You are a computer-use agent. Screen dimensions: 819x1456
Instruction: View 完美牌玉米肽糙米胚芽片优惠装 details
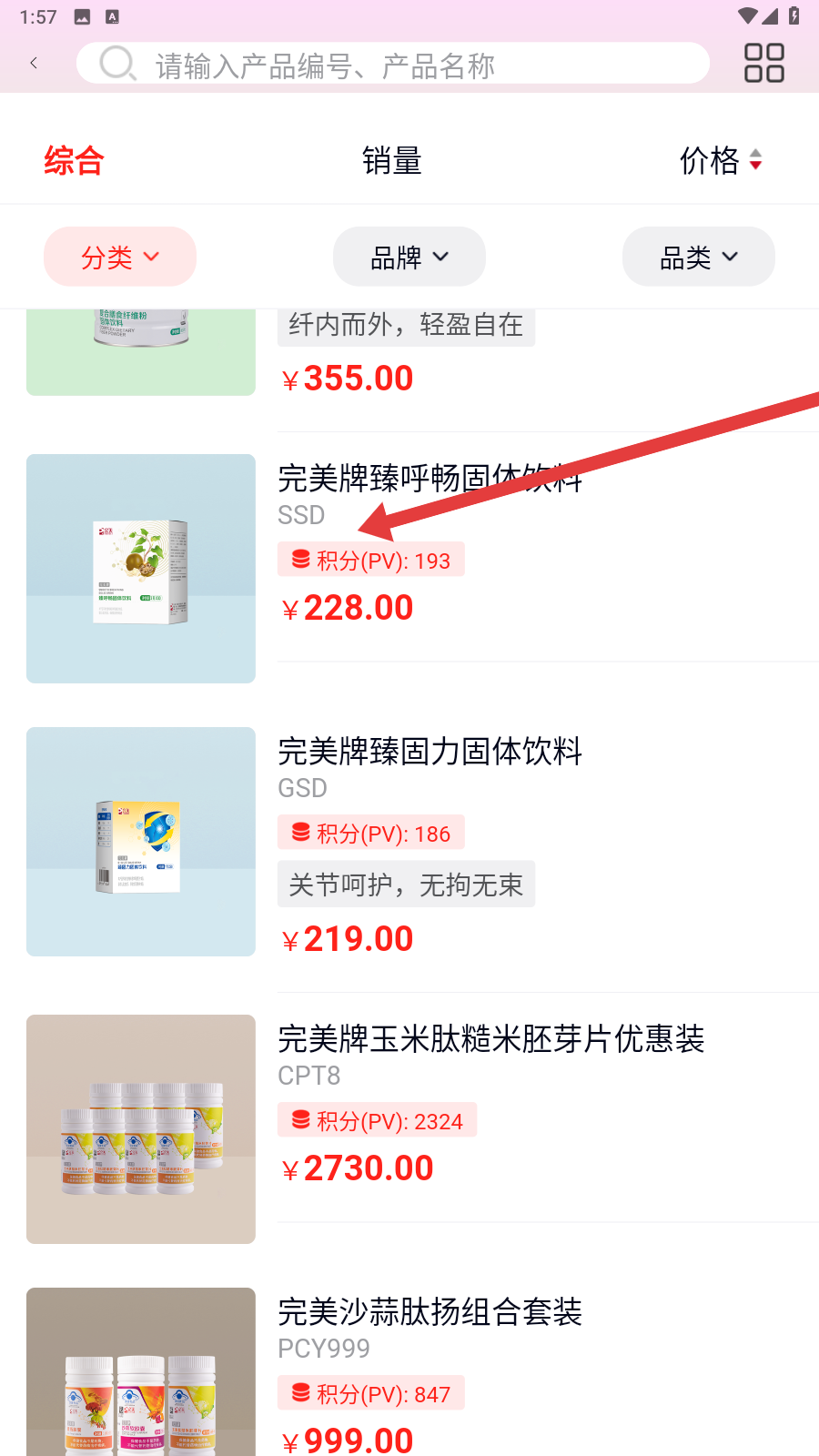pyautogui.click(x=490, y=1040)
